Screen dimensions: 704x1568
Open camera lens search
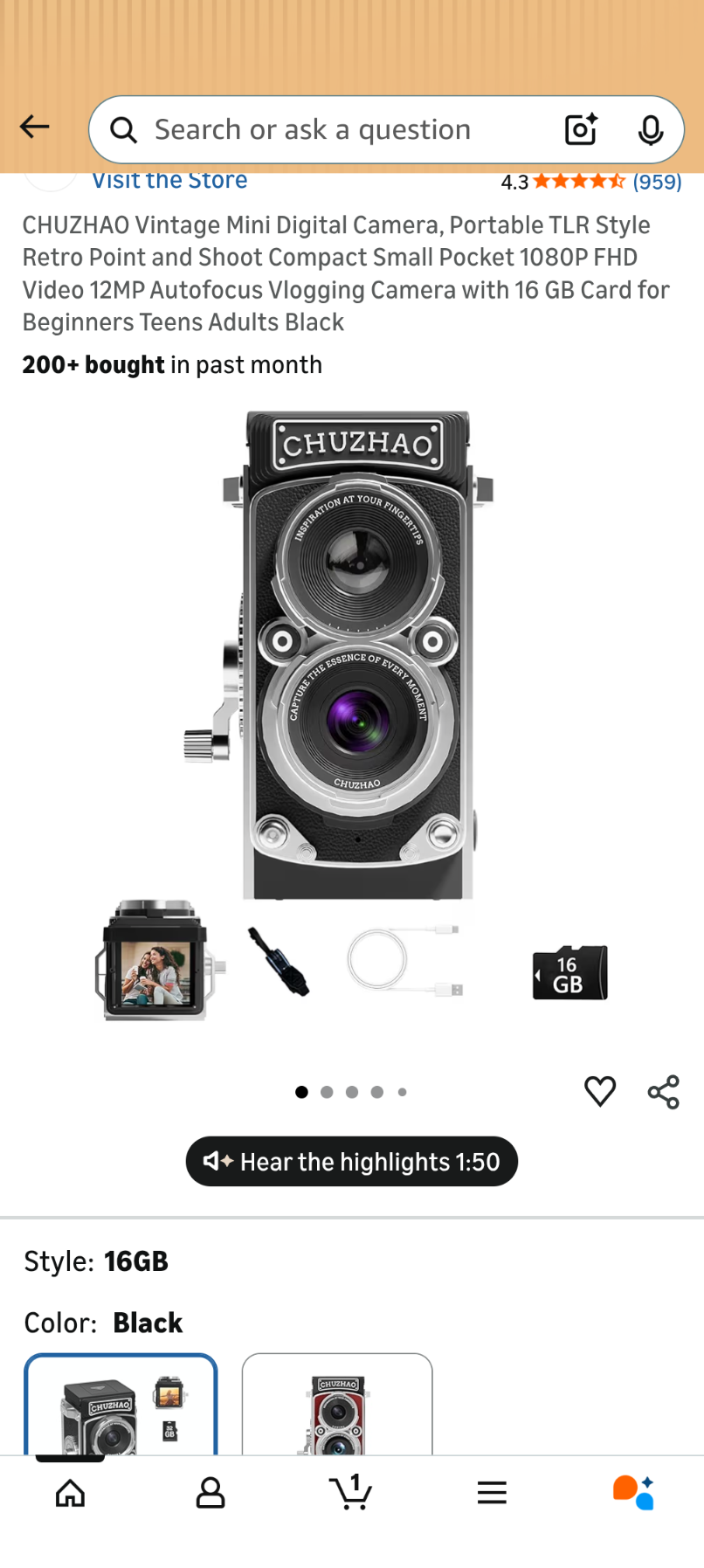click(581, 130)
